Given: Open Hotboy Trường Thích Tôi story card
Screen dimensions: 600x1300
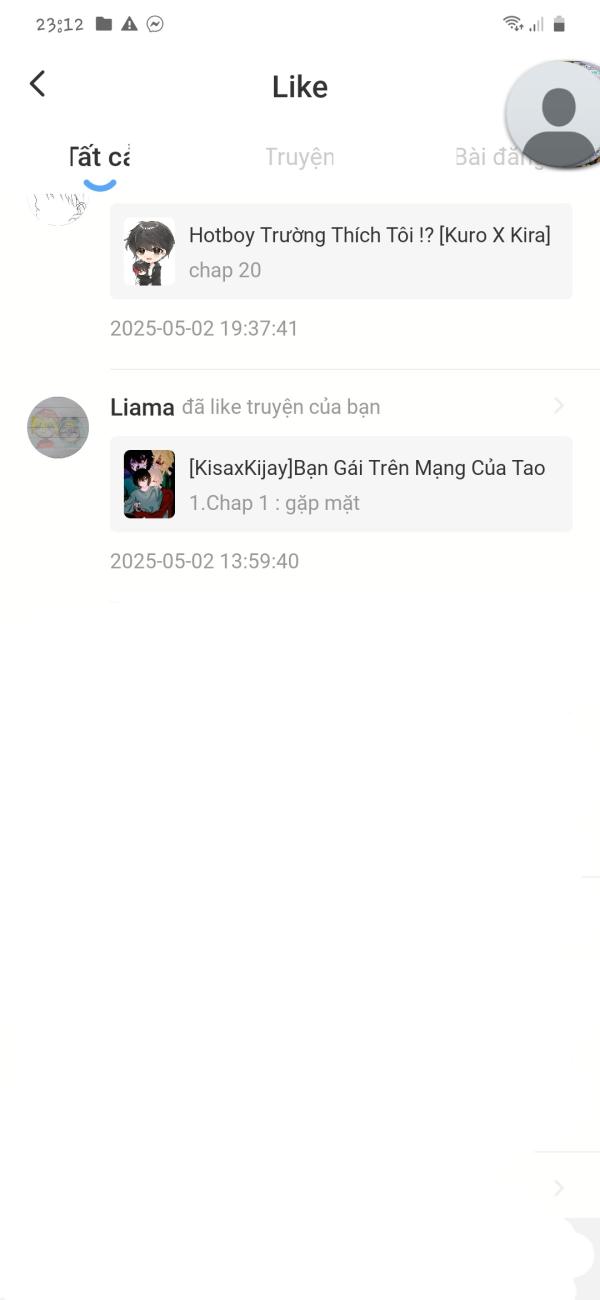Looking at the screenshot, I should click(341, 251).
